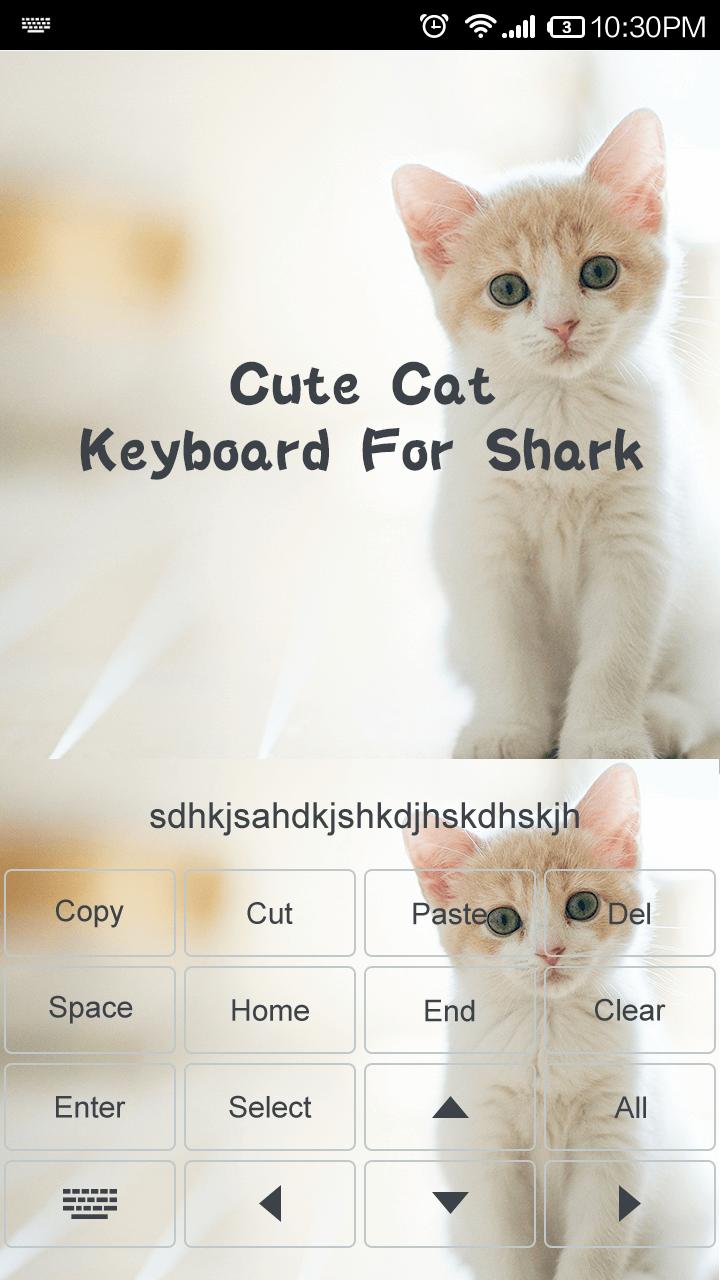Tap the alarm clock icon in status bar

pyautogui.click(x=434, y=25)
